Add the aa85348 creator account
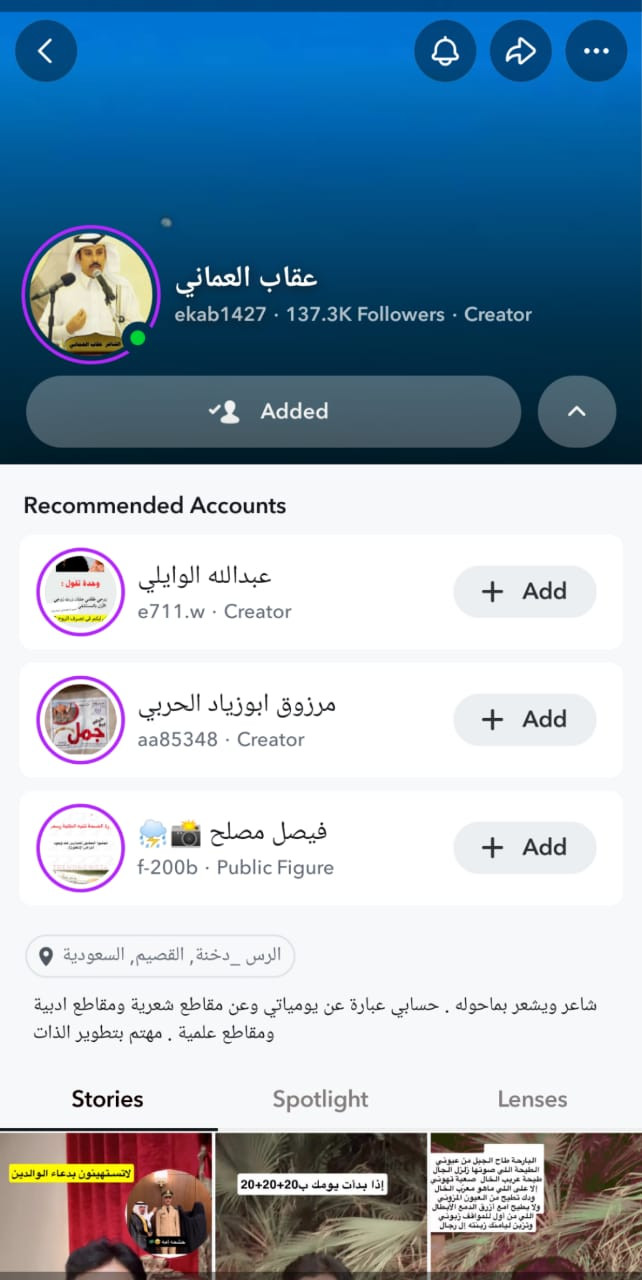Screen dimensions: 642x1280 (x=524, y=719)
